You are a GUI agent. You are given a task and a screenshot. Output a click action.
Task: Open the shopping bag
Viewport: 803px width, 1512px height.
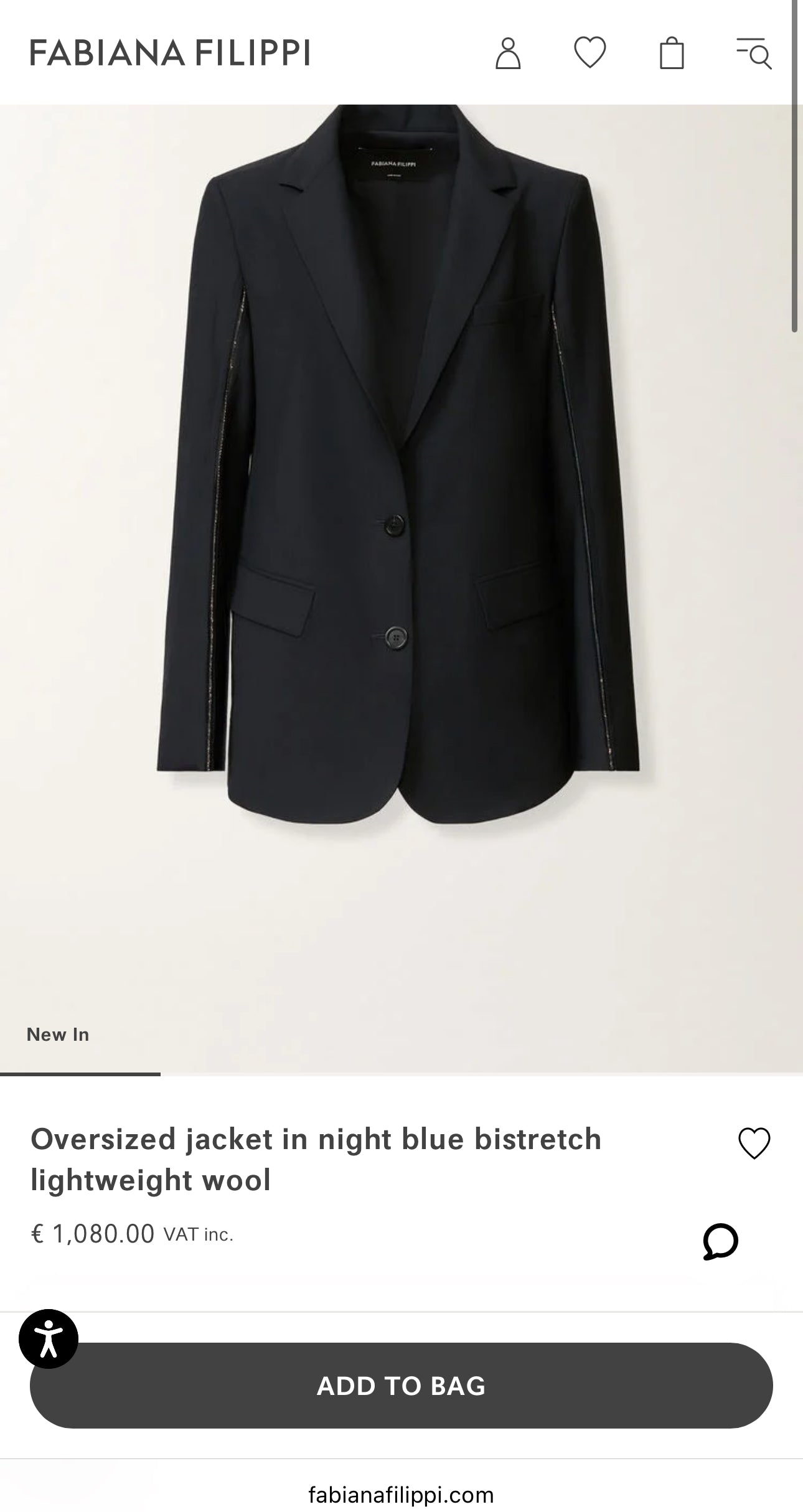672,54
